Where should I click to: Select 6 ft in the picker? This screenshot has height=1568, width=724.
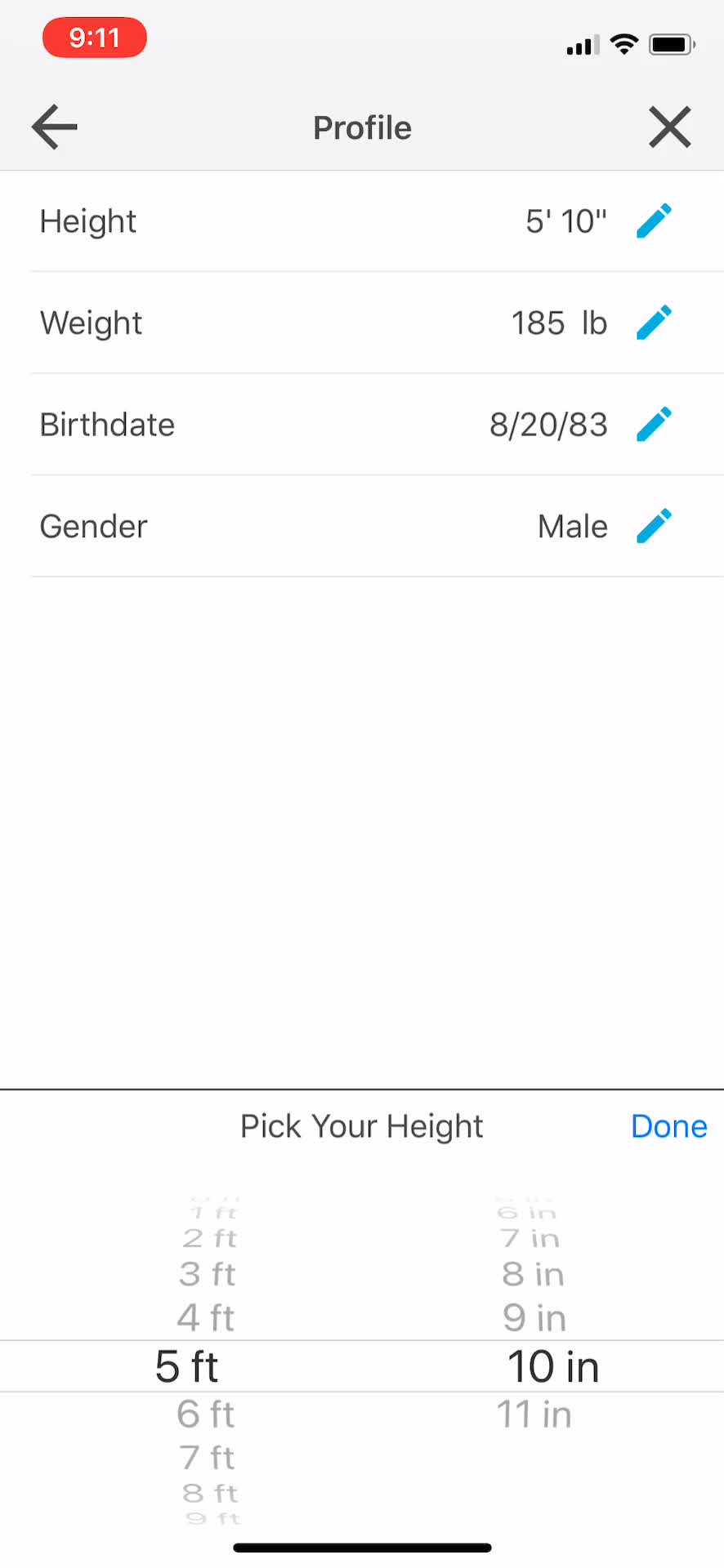[206, 1414]
